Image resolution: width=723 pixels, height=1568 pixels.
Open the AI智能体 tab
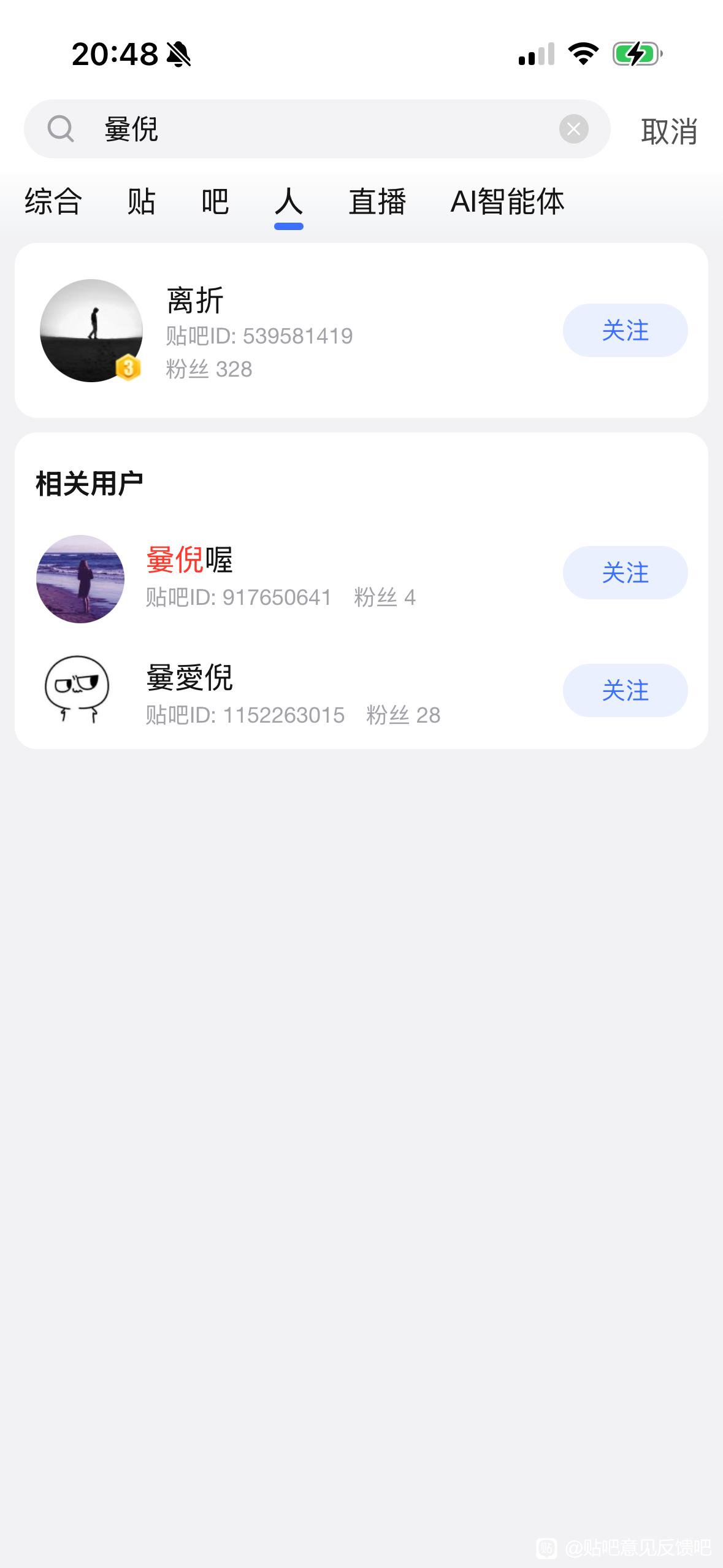tap(507, 202)
